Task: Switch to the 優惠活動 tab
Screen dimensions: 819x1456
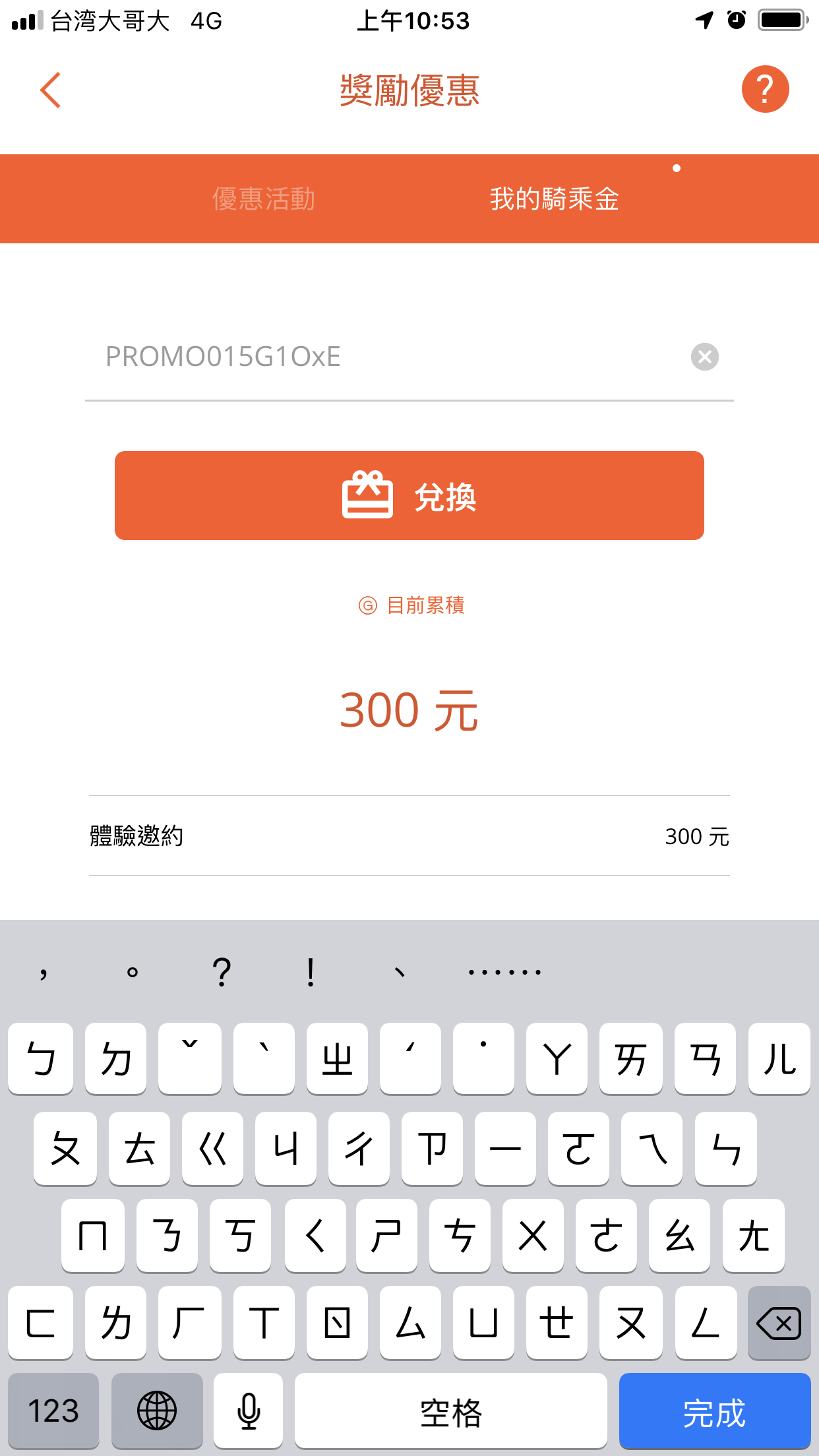Action: click(264, 199)
